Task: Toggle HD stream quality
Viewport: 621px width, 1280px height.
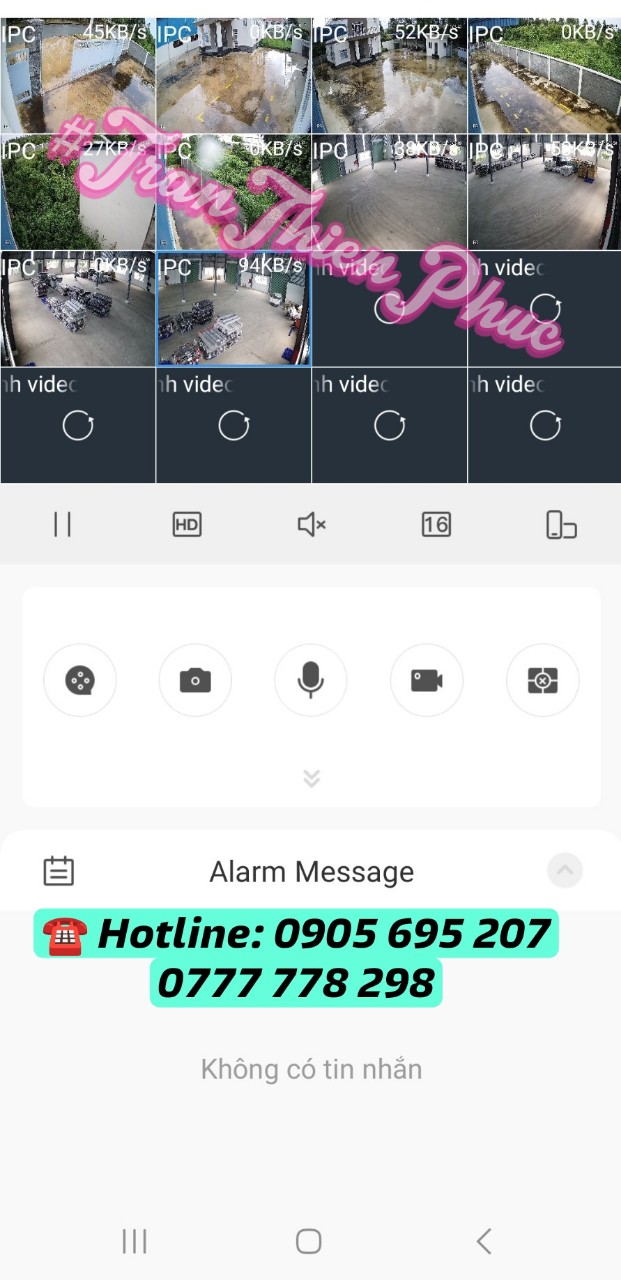Action: [x=187, y=524]
